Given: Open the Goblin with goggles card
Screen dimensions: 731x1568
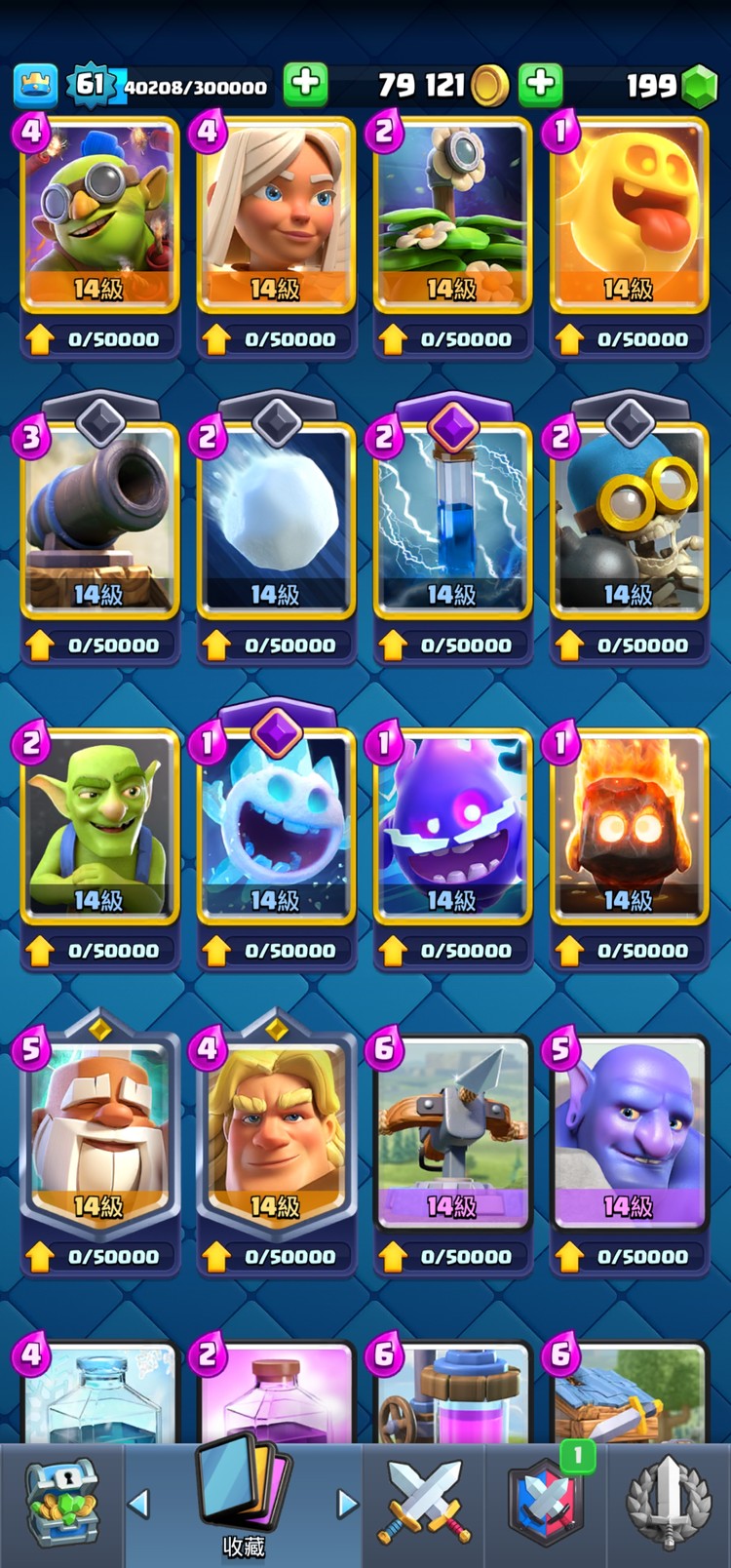Looking at the screenshot, I should point(99,216).
